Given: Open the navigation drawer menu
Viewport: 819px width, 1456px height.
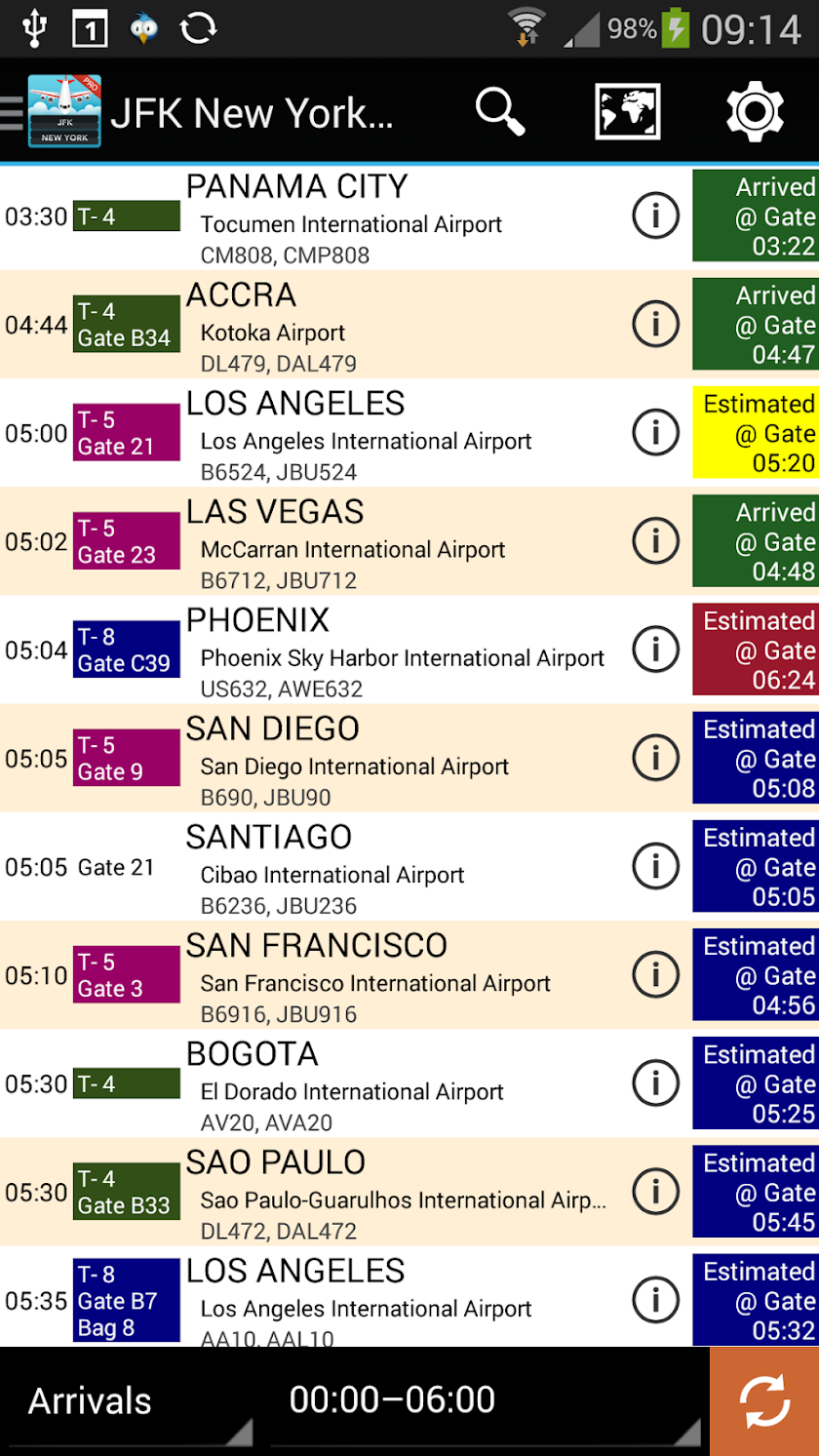Looking at the screenshot, I should pyautogui.click(x=14, y=113).
